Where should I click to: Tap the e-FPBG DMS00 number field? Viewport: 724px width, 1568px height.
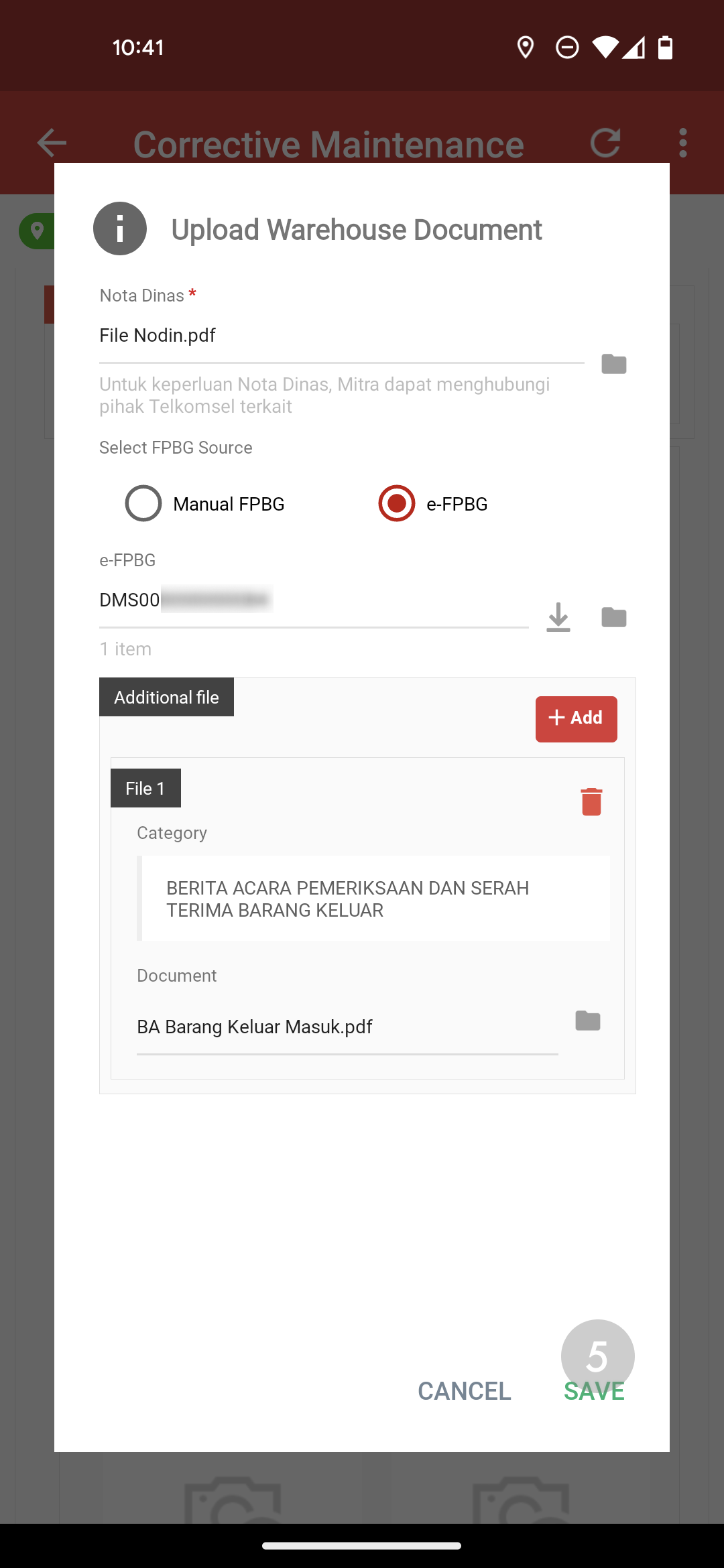(x=314, y=600)
